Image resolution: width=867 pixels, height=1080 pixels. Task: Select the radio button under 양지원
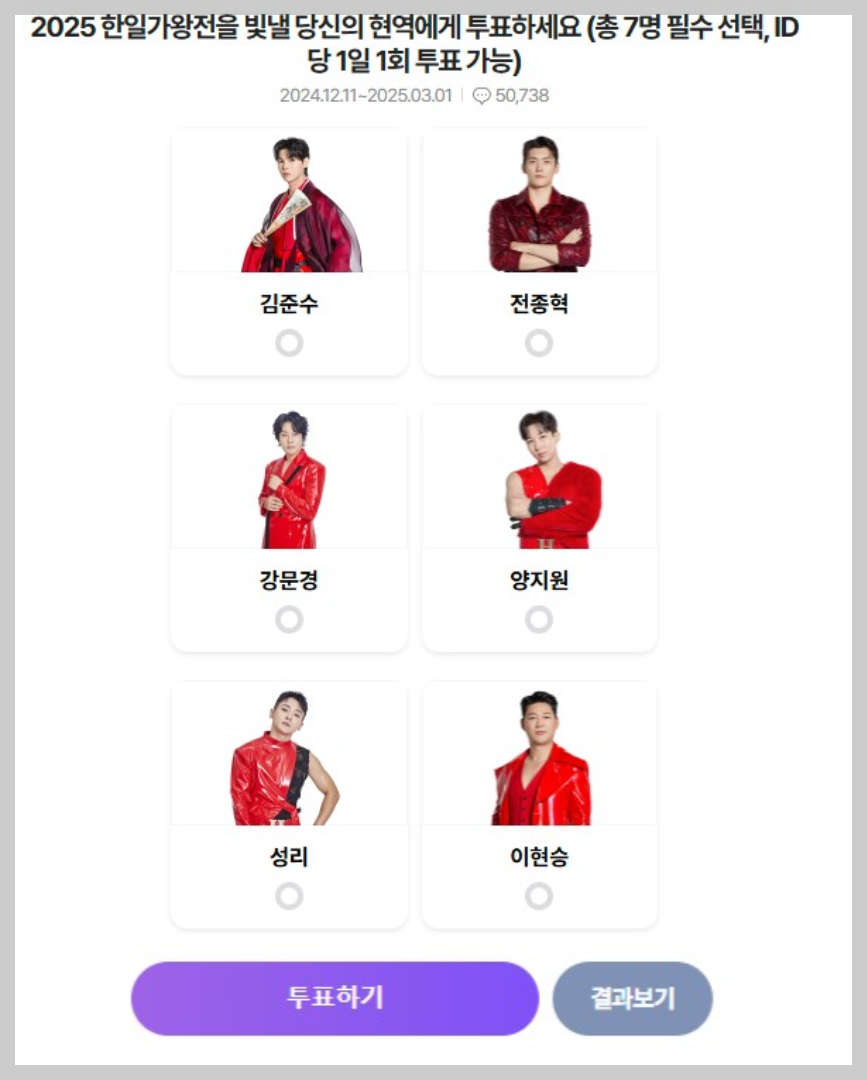click(x=540, y=621)
